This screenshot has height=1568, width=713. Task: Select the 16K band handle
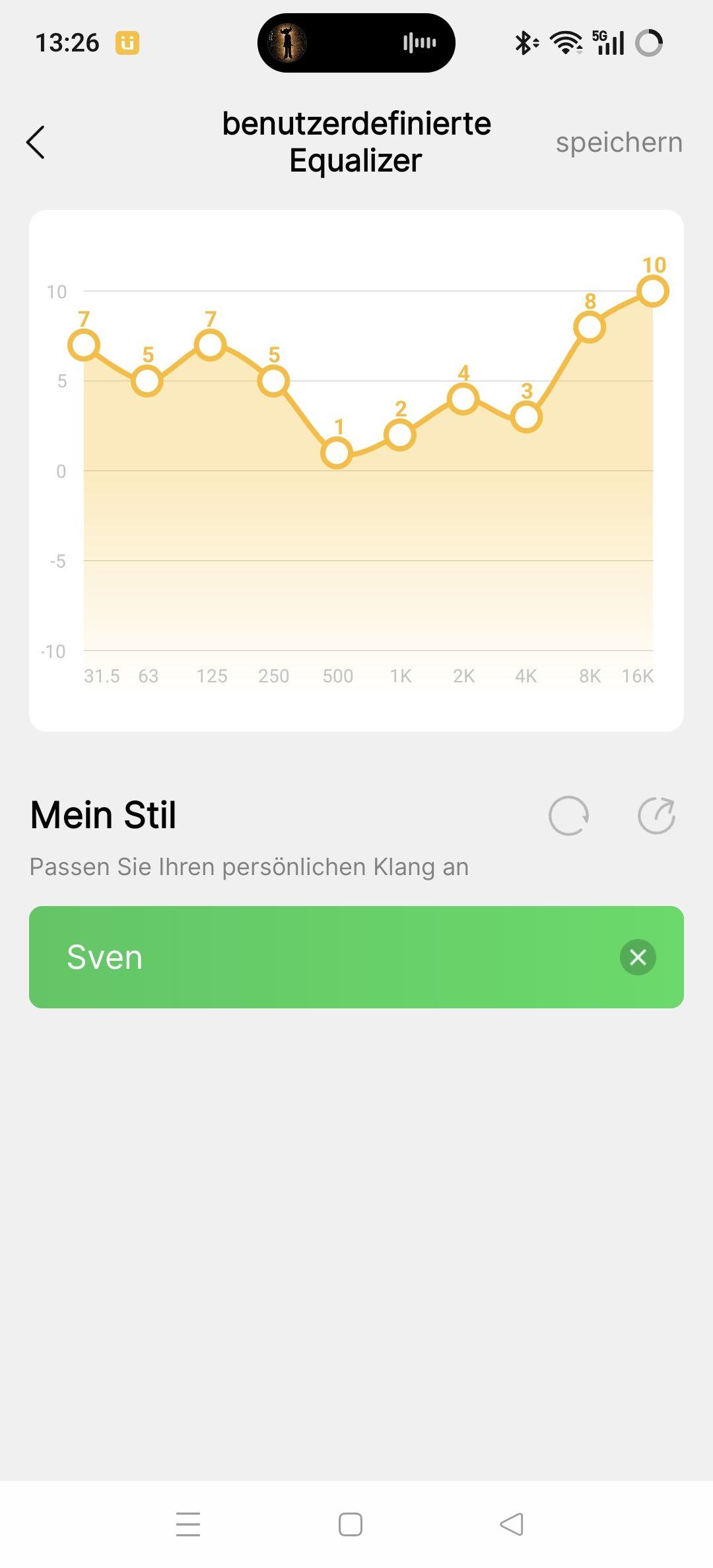tap(653, 291)
